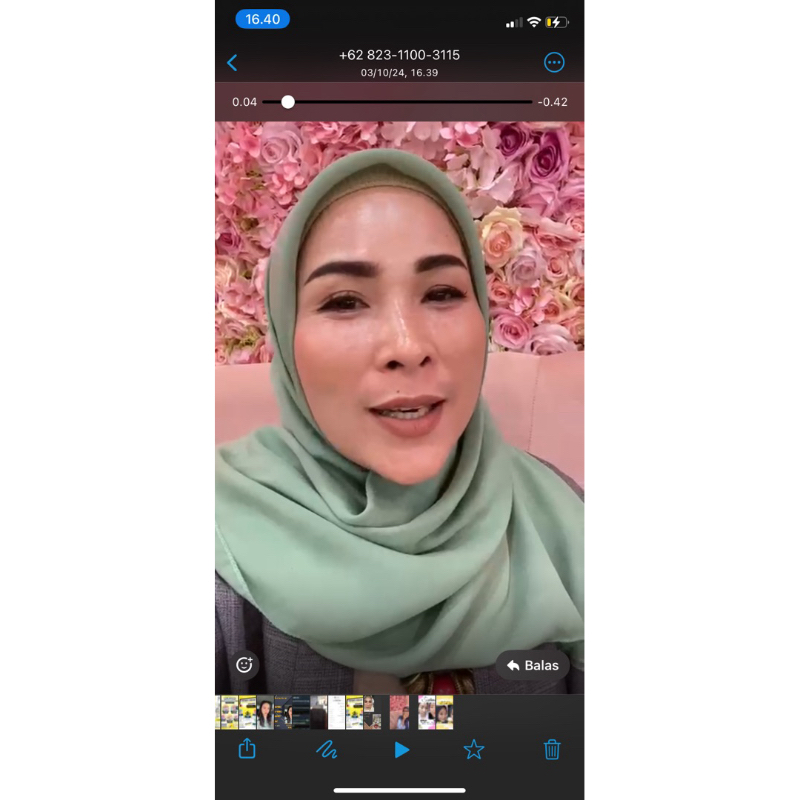Reply to this video with Balas
Viewport: 800px width, 800px height.
coord(532,665)
